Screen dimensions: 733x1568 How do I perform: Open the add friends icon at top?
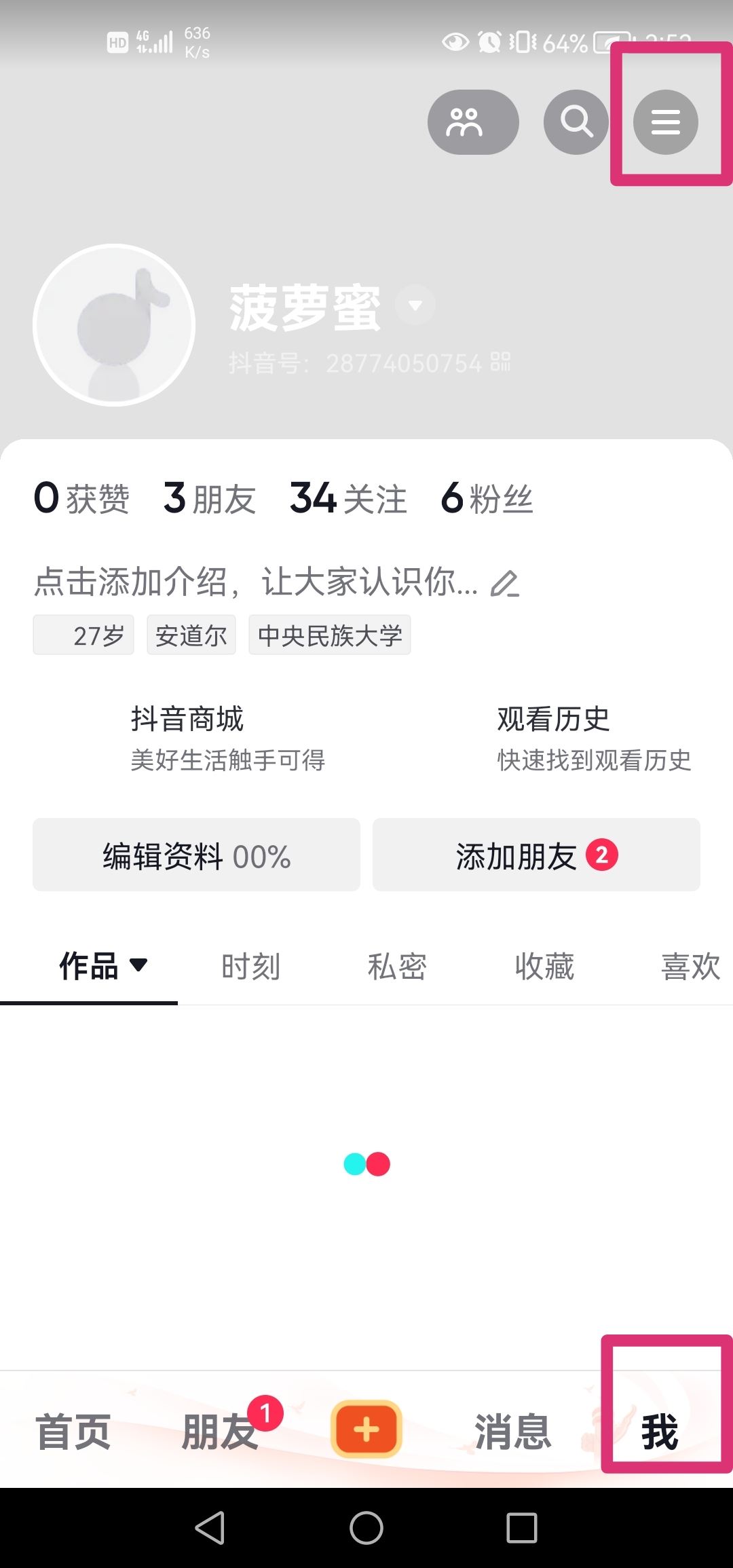tap(473, 122)
